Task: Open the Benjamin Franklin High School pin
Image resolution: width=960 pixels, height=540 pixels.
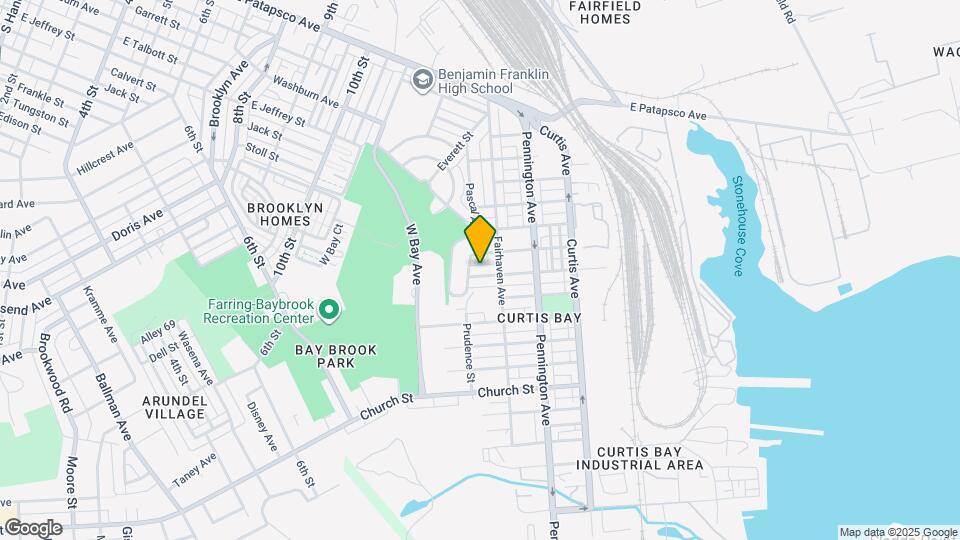Action: point(422,81)
